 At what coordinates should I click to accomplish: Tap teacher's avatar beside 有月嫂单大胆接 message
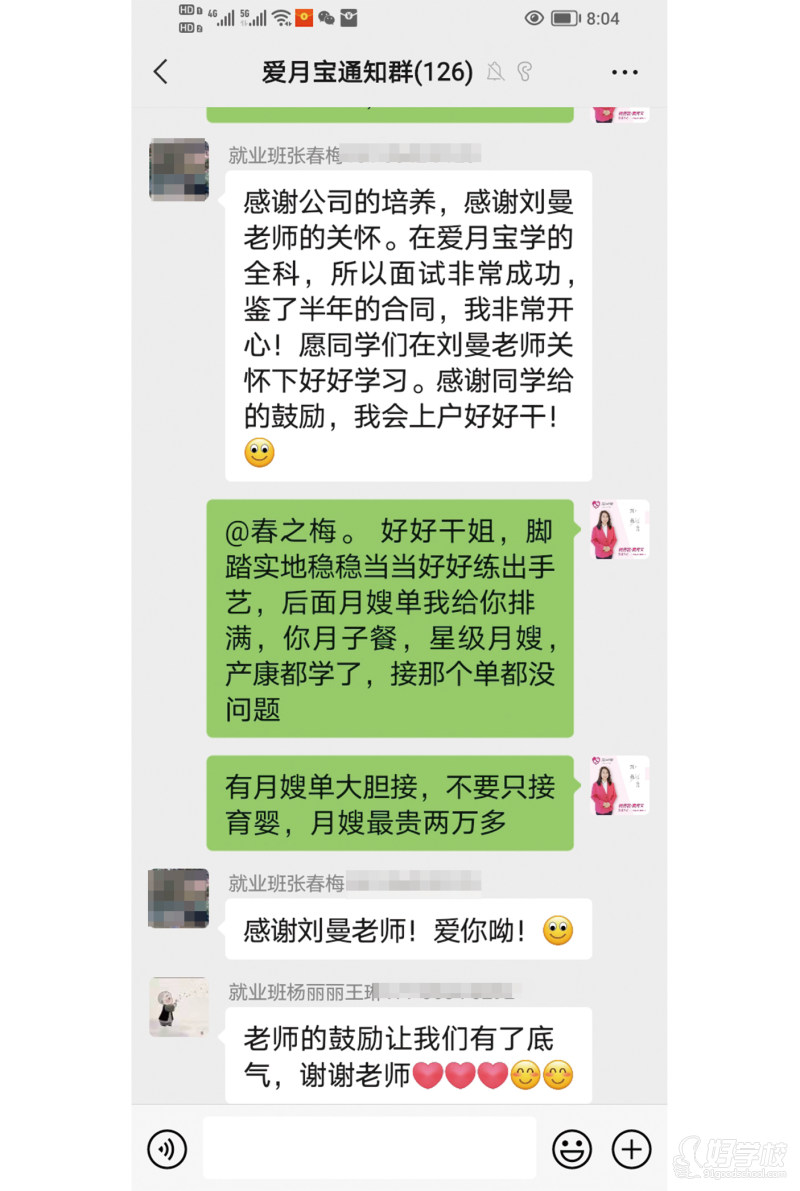tap(619, 785)
